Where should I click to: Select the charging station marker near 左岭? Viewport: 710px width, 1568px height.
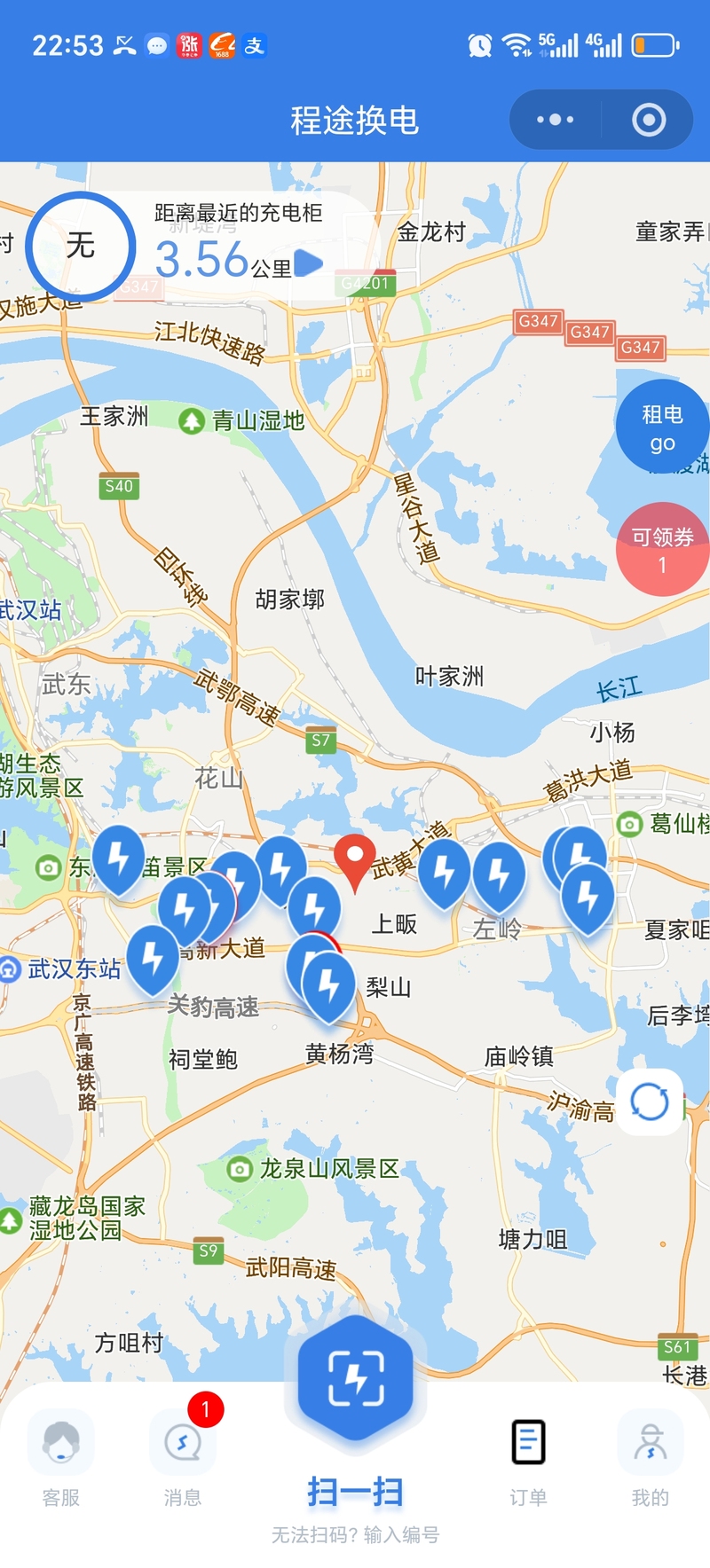point(500,874)
